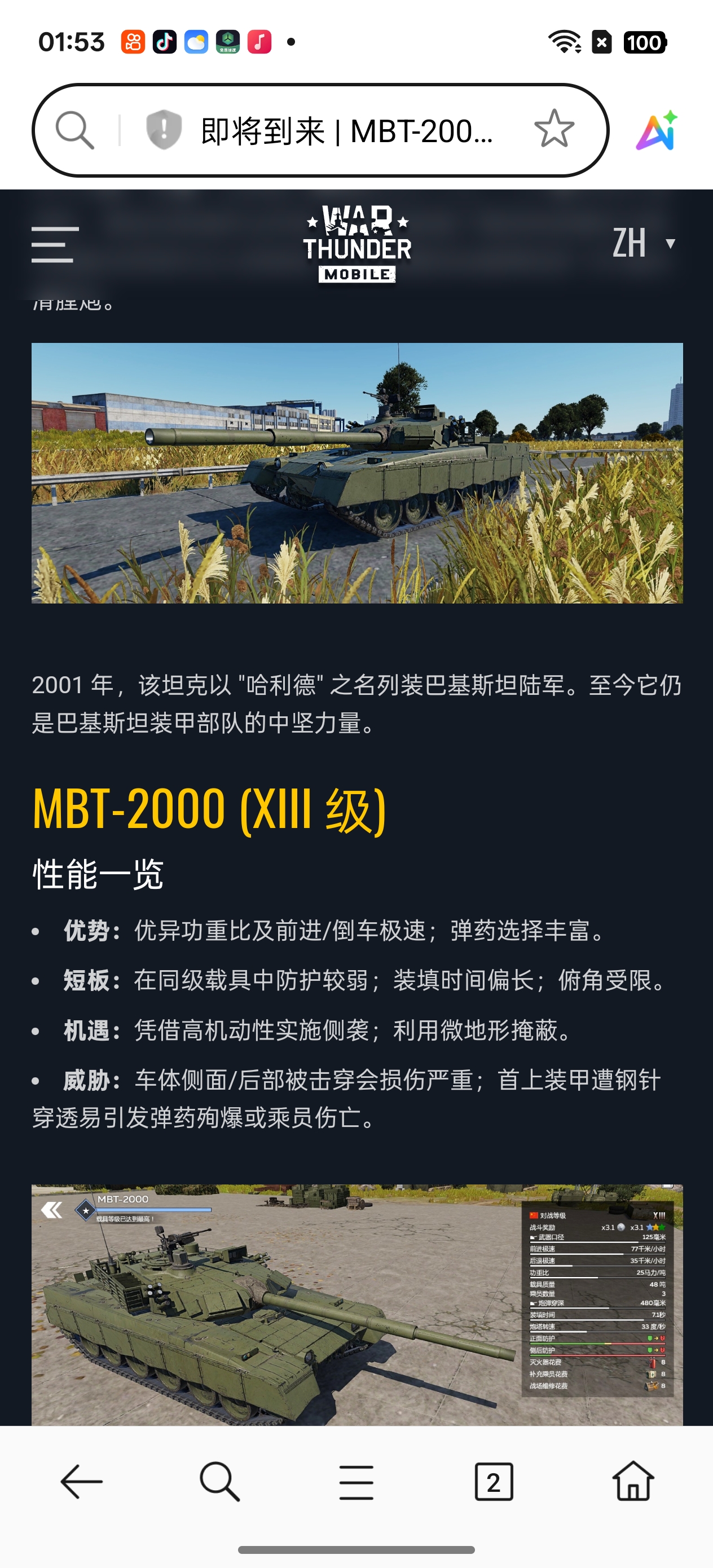Open the War Thunder site hamburger menu
713x1568 pixels.
[55, 244]
